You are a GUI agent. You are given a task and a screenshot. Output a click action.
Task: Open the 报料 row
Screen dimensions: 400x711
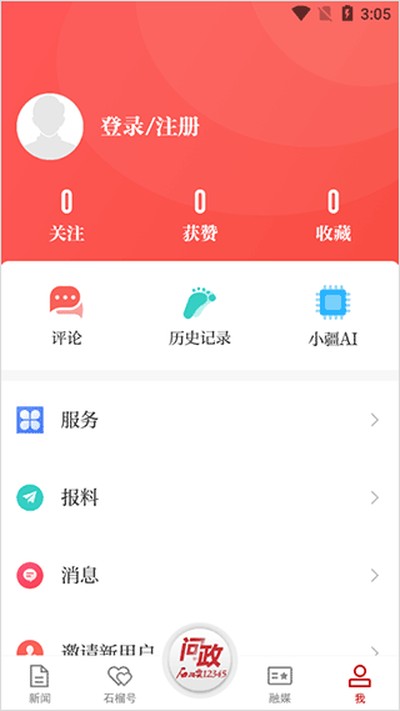pyautogui.click(x=200, y=498)
